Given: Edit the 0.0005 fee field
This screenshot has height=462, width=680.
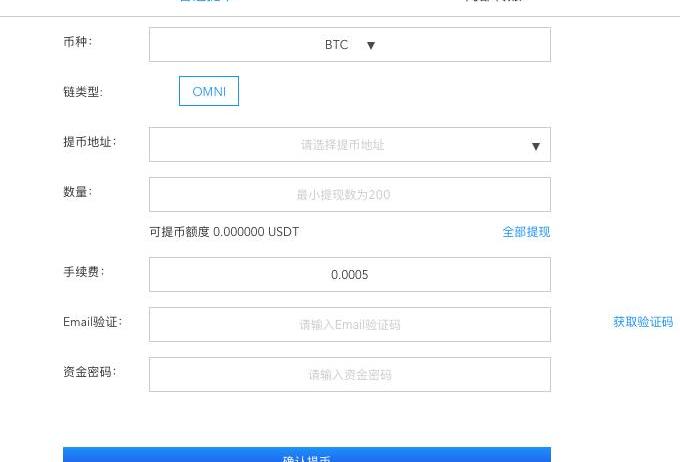Looking at the screenshot, I should [x=349, y=275].
